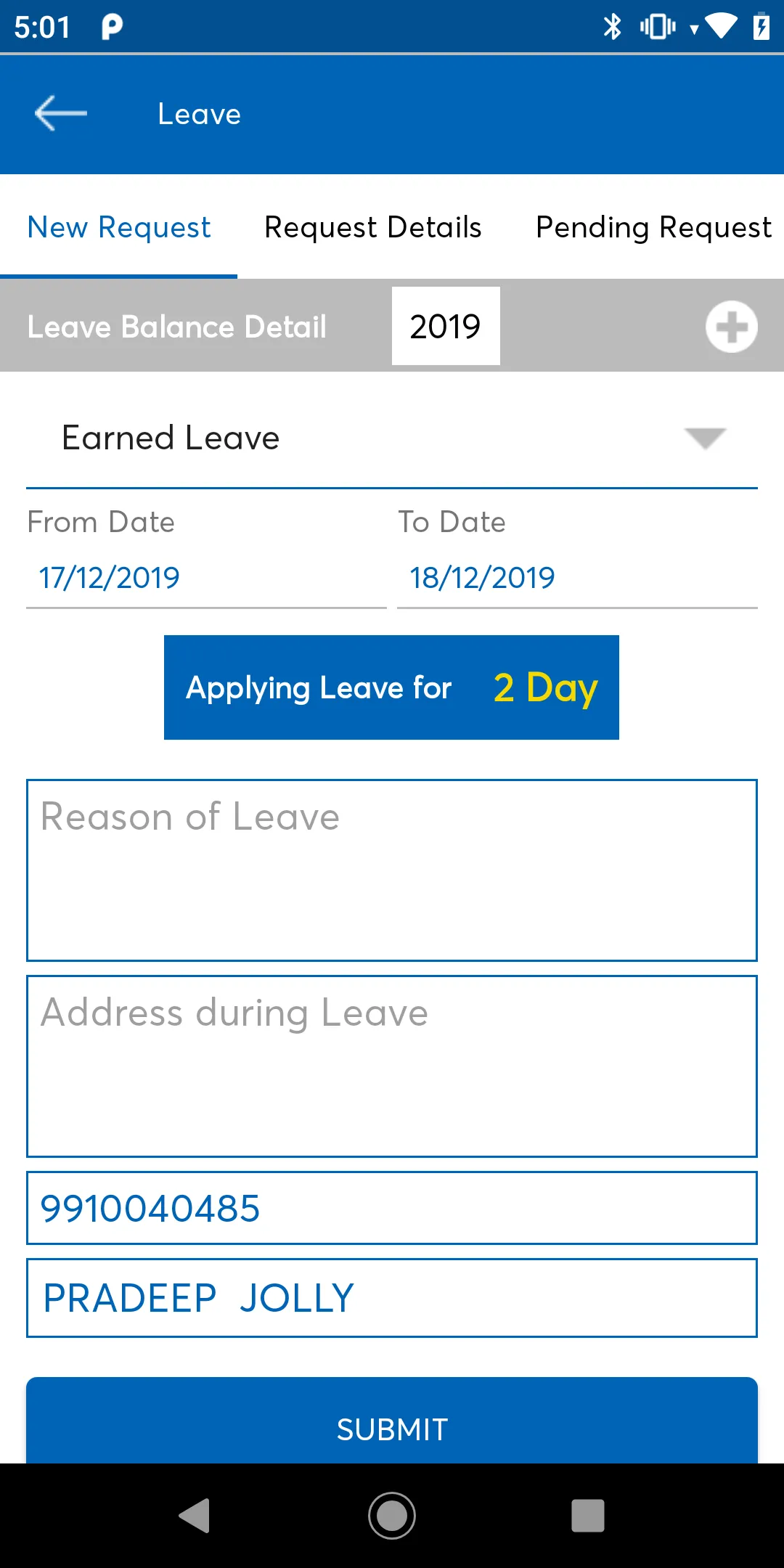Open recent apps from navigation bar
Image resolution: width=784 pixels, height=1568 pixels.
587,1516
